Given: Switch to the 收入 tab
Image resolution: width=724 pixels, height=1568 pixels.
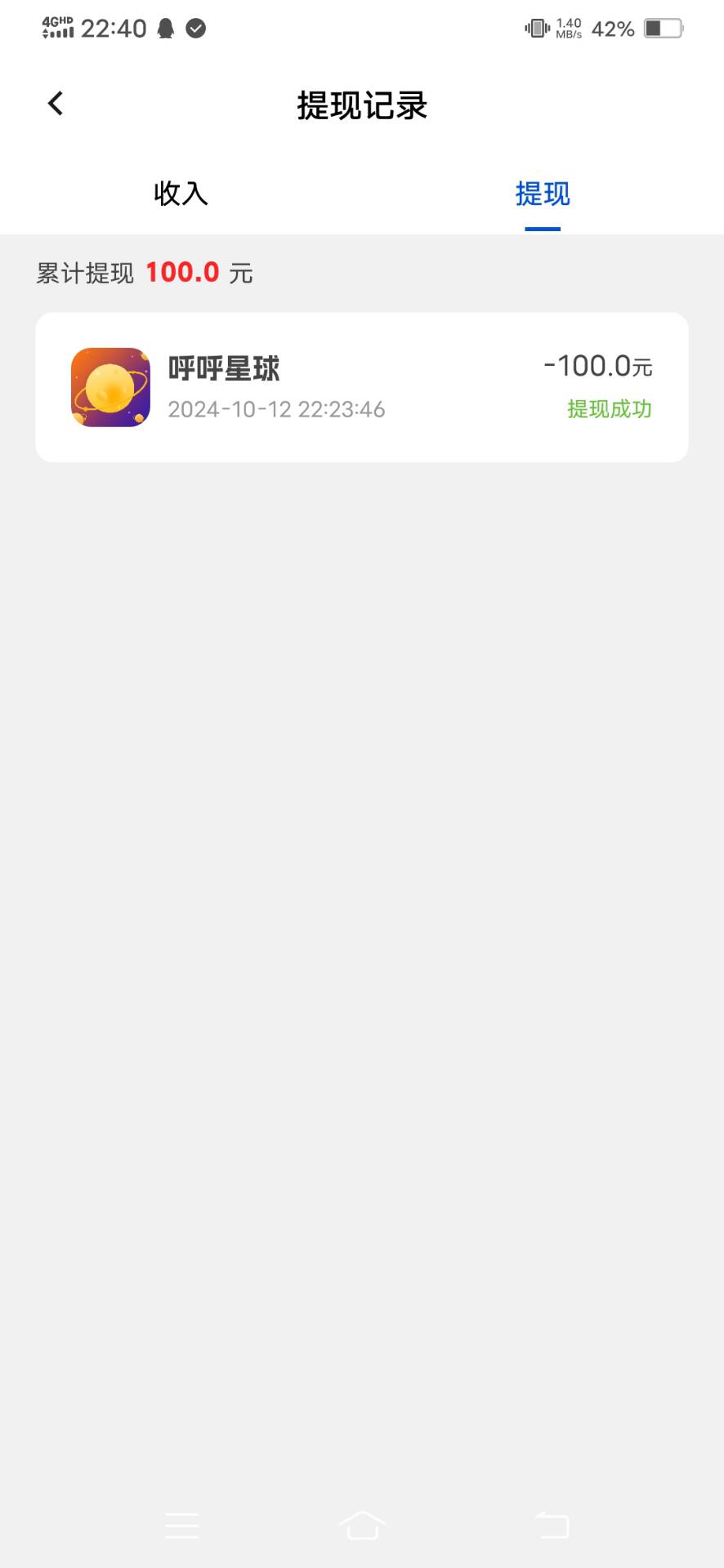Looking at the screenshot, I should tap(181, 194).
